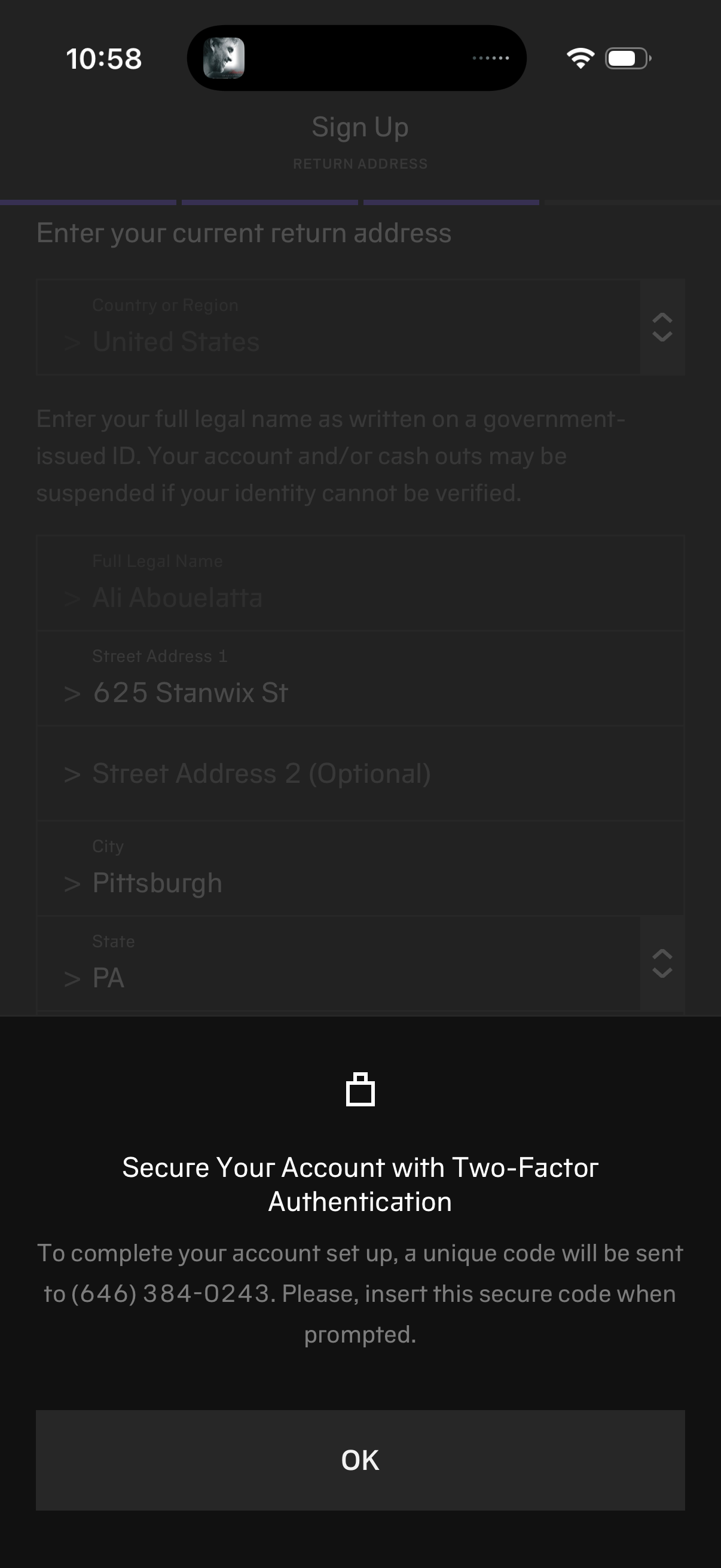Tap the chevron beside Street Address 1

71,693
